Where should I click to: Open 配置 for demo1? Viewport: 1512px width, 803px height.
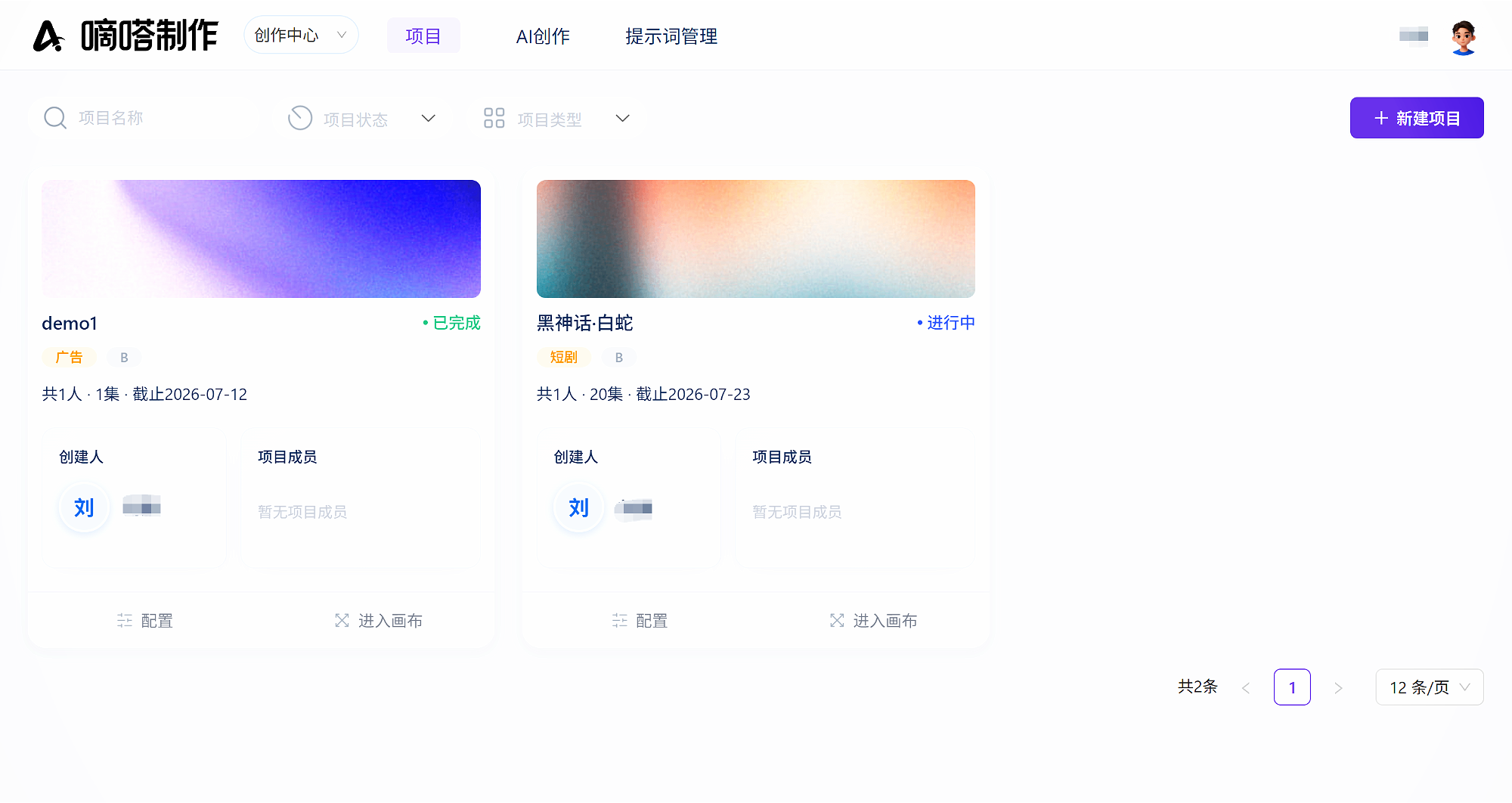(x=145, y=621)
